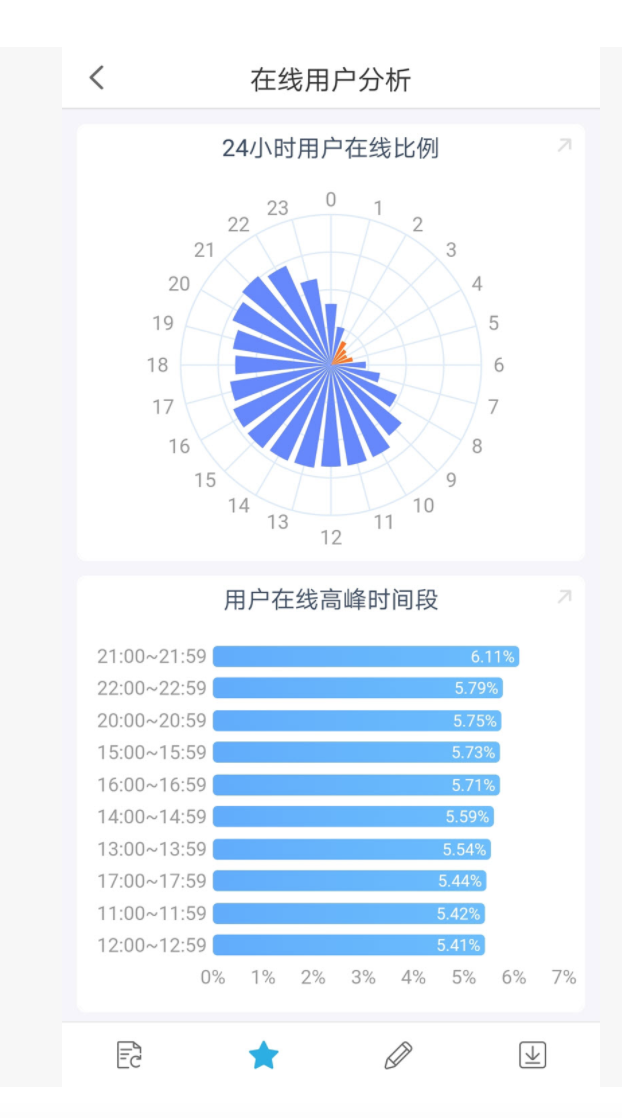Expand the 24小时用户在线比例 chart
The width and height of the screenshot is (622, 1118).
564,146
